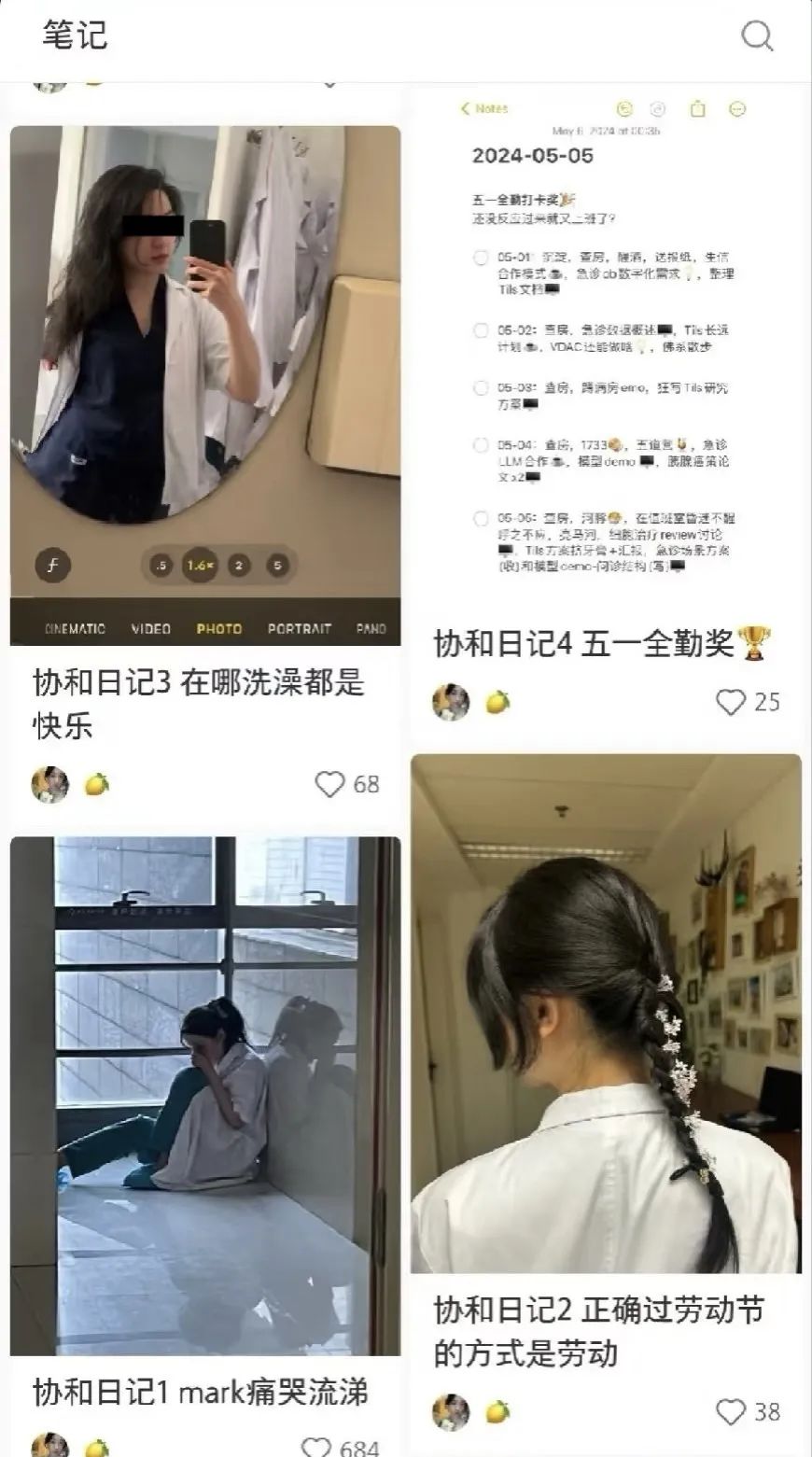812x1457 pixels.
Task: Open author avatar under 协和日记3
Action: [49, 785]
